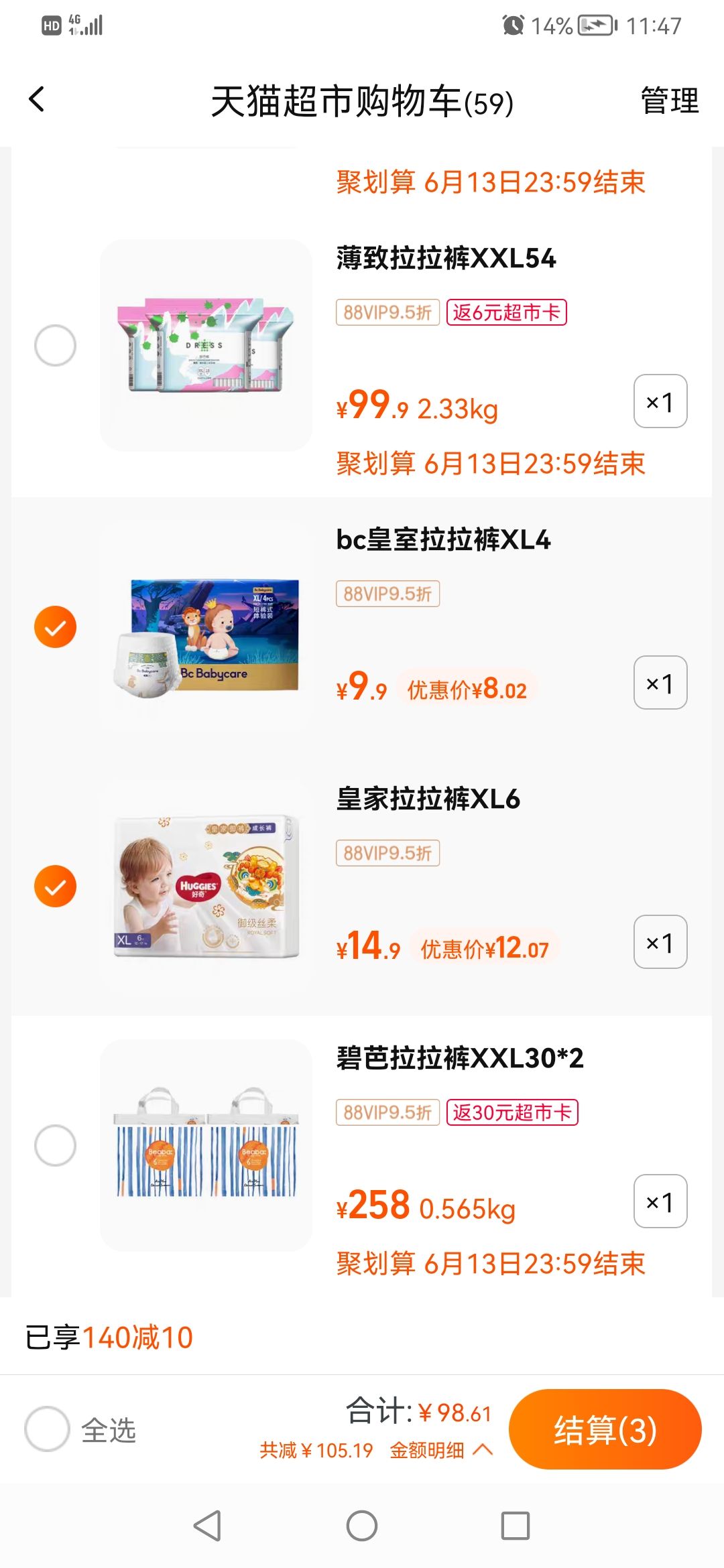
Task: Tap the system home button
Action: 362,1526
